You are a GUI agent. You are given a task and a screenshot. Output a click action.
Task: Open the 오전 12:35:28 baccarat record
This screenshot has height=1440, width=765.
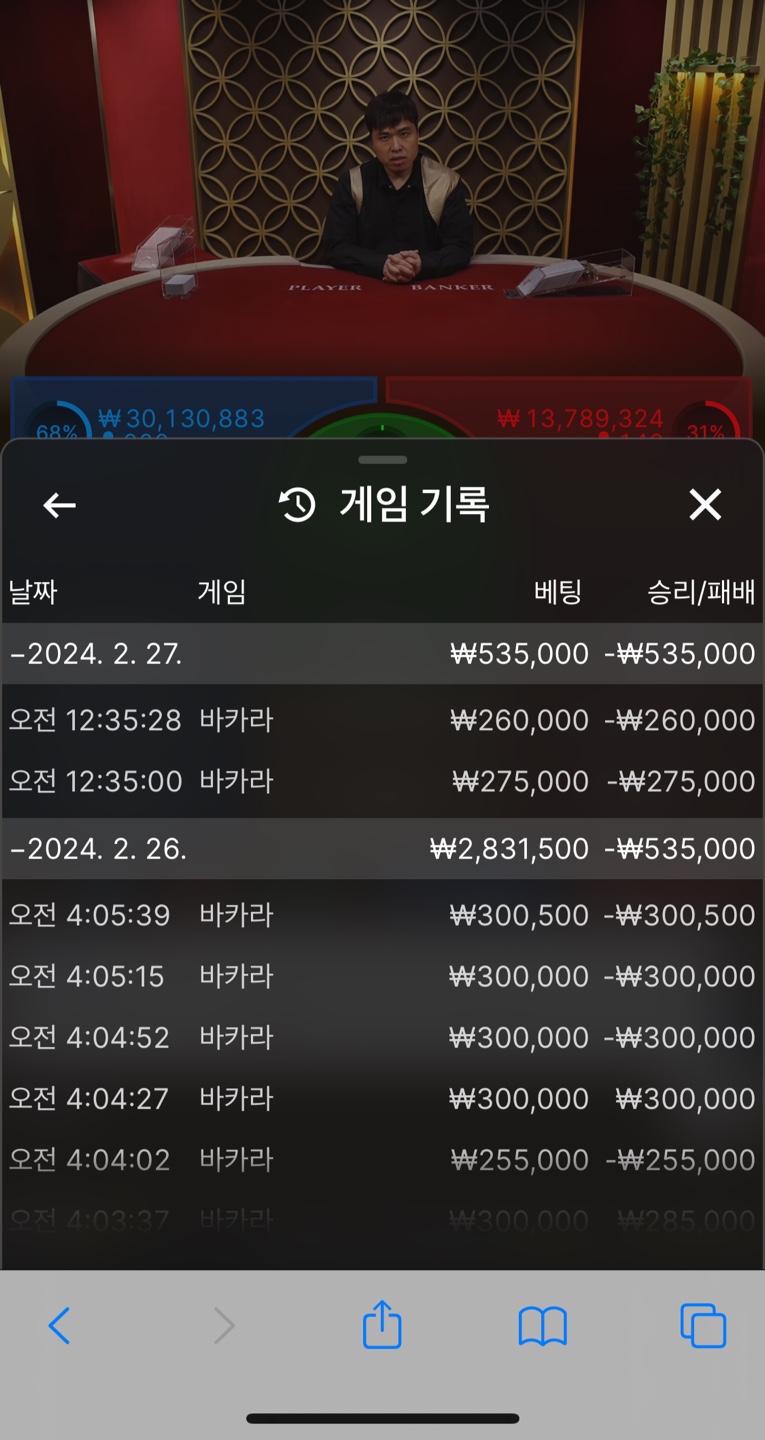[382, 720]
